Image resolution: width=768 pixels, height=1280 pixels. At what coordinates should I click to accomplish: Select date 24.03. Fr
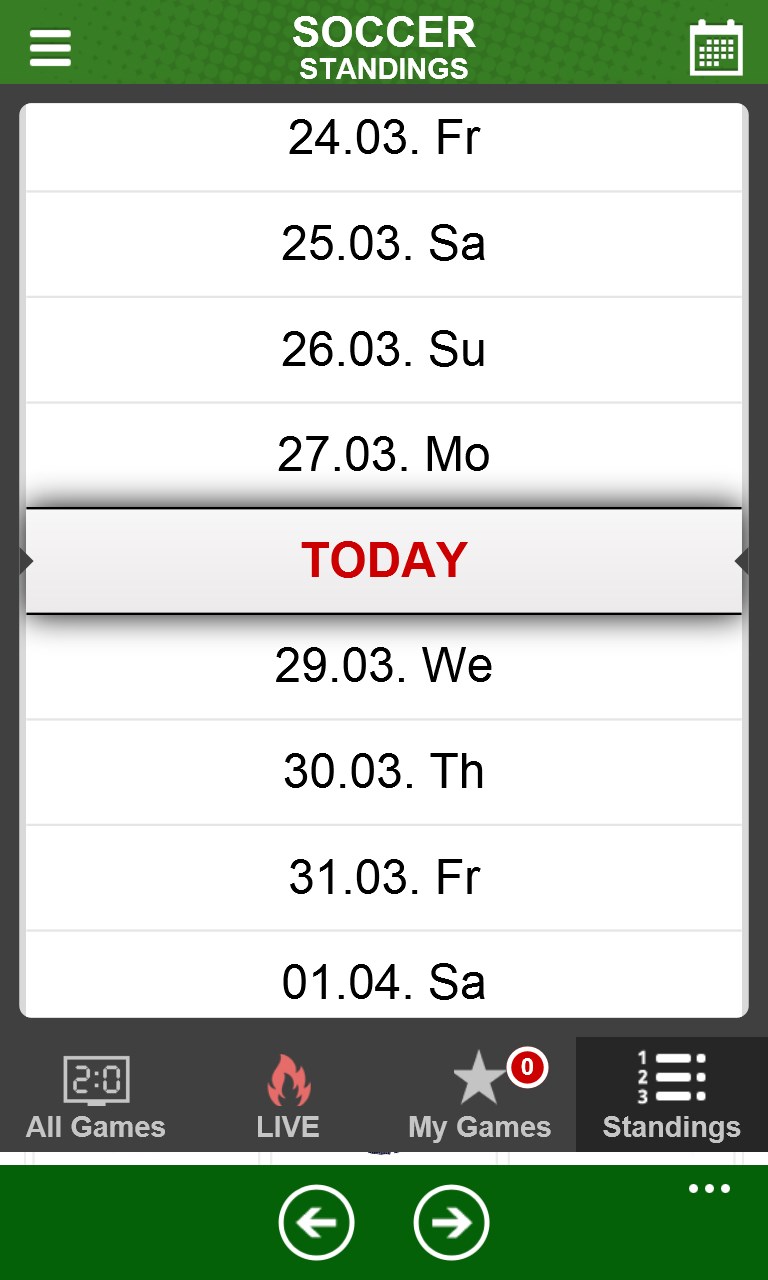click(384, 140)
